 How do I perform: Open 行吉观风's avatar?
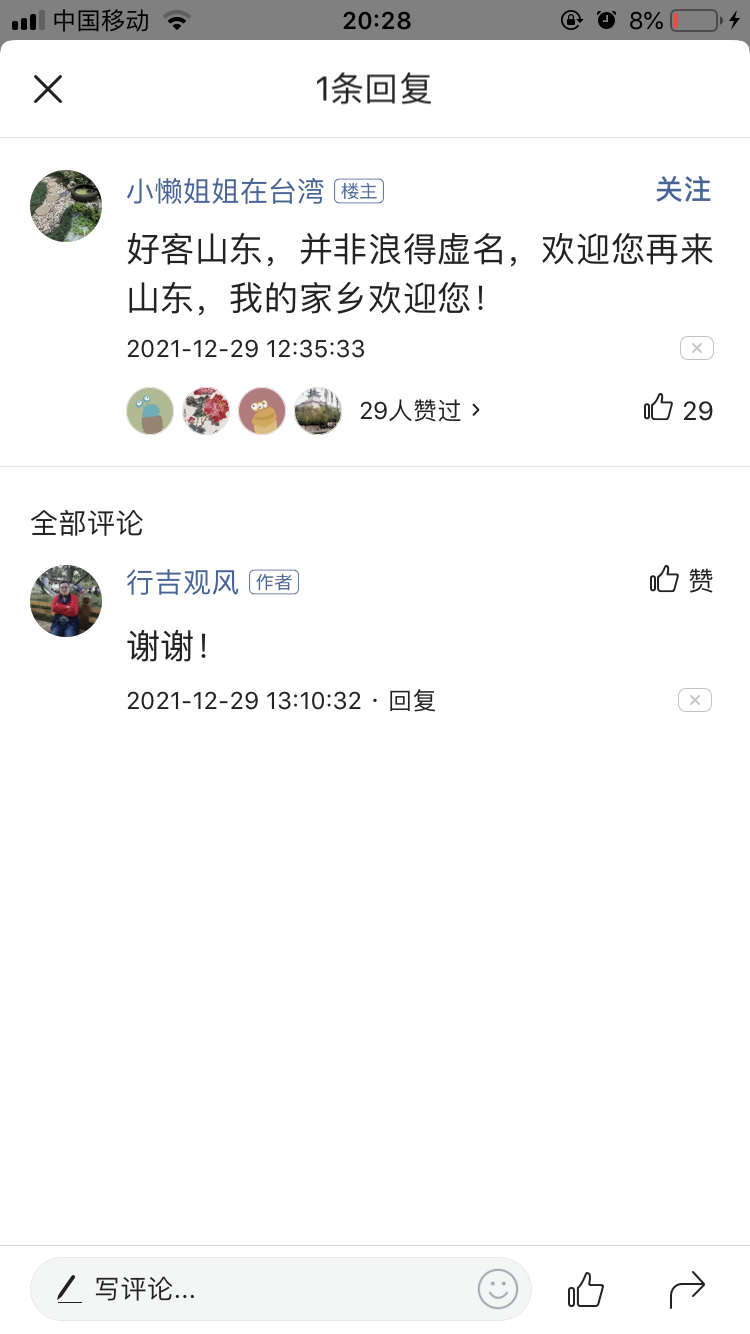(66, 601)
